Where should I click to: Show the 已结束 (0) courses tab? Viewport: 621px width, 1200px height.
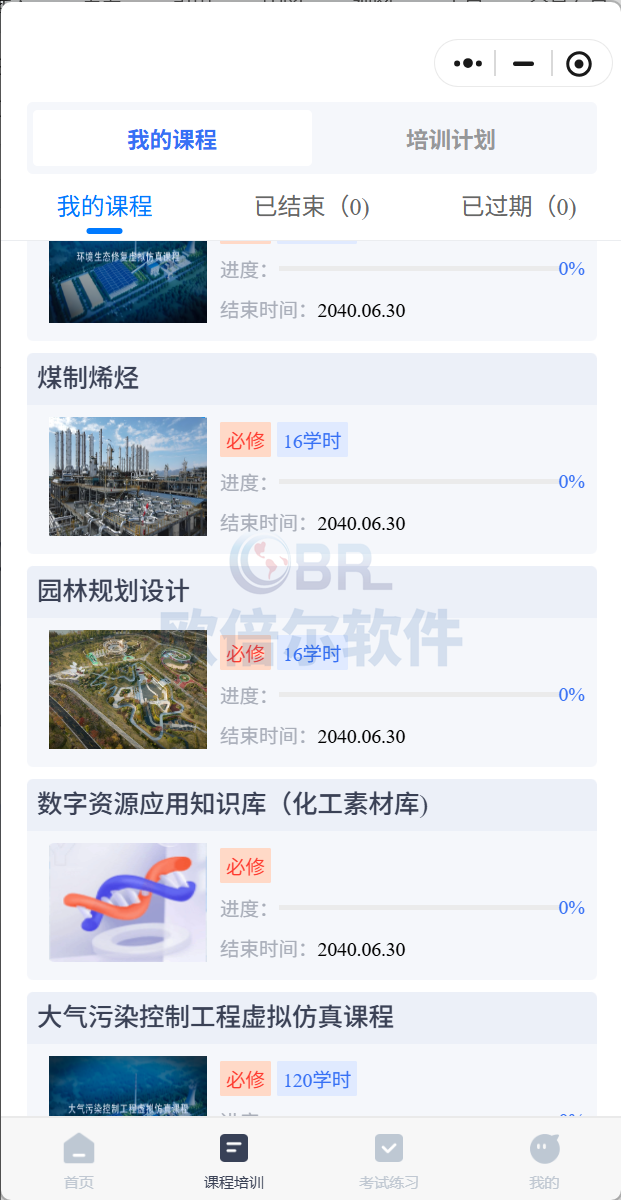312,207
